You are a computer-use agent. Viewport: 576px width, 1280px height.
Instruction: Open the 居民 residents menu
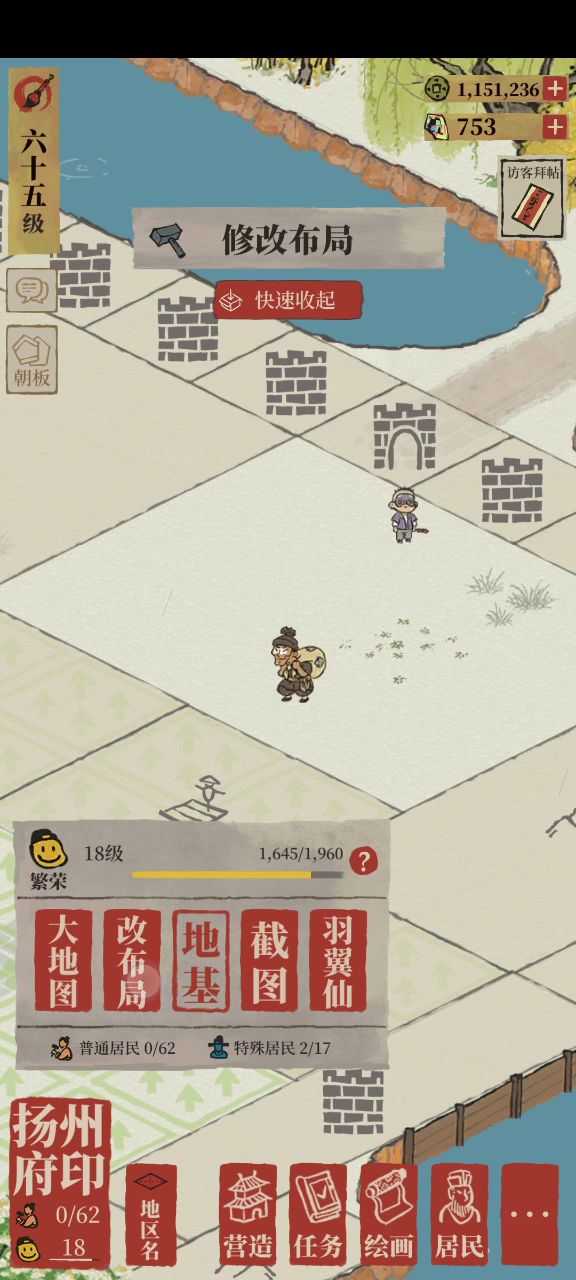pyautogui.click(x=459, y=1214)
